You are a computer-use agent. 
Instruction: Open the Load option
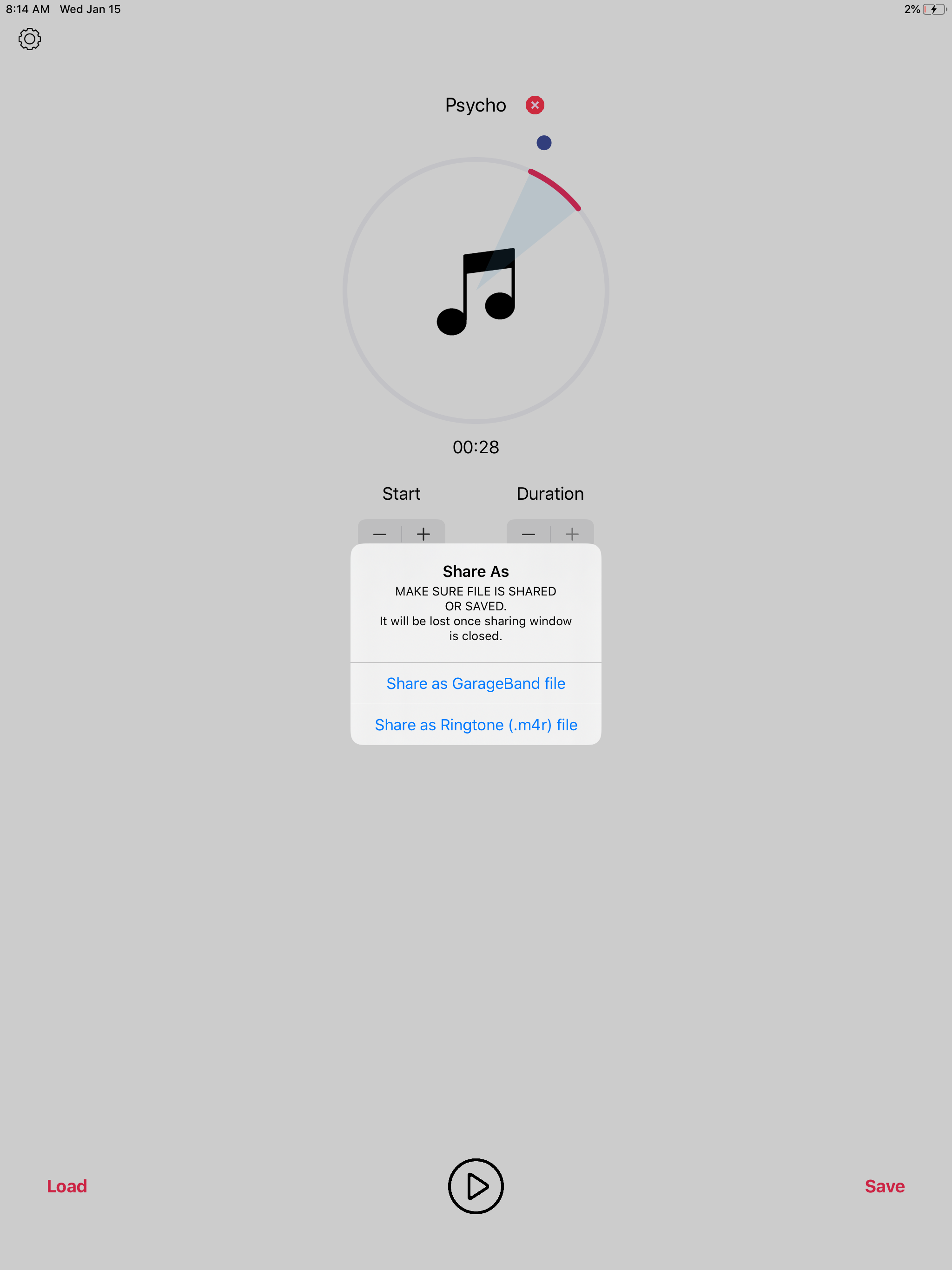pos(66,1185)
